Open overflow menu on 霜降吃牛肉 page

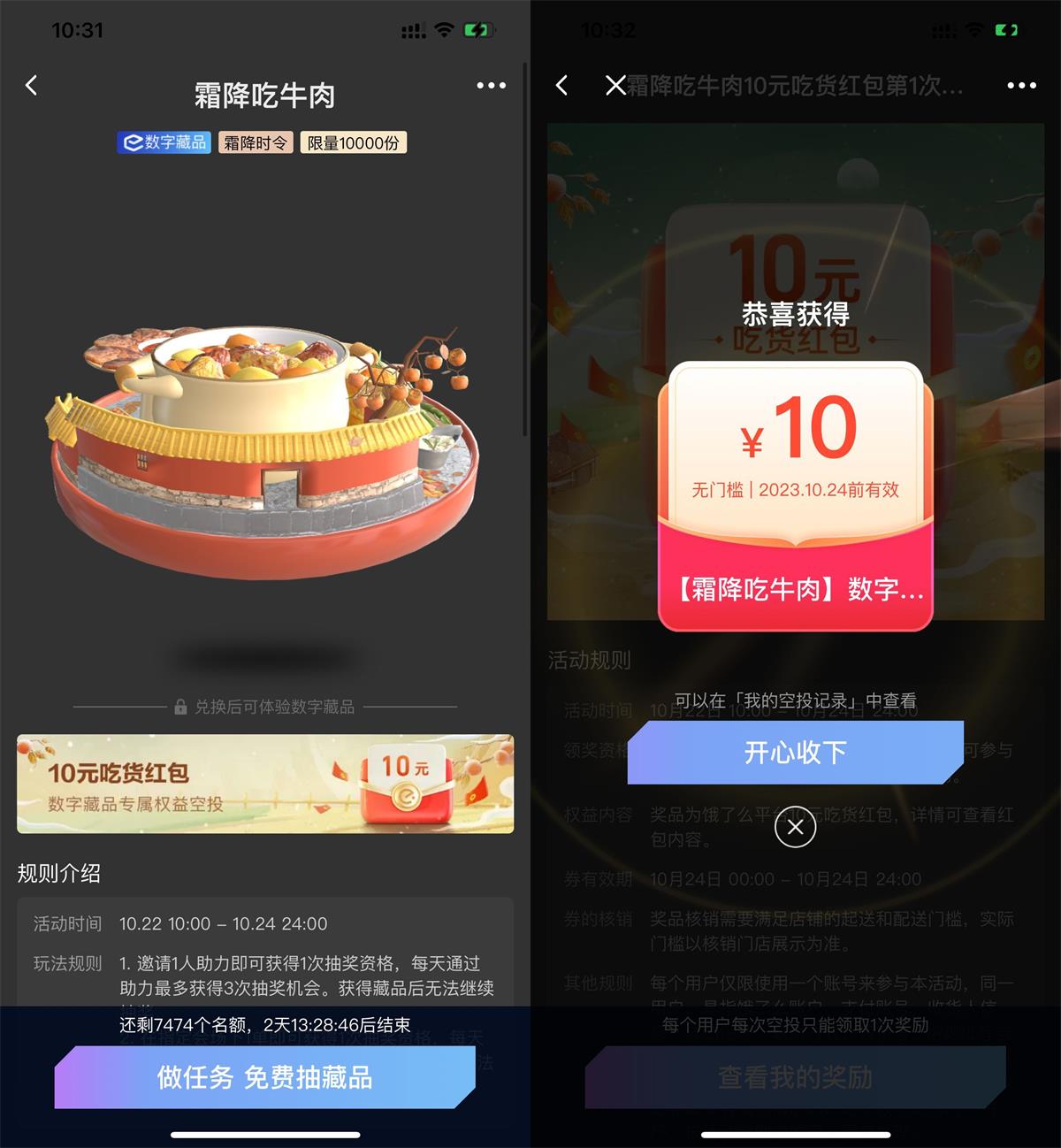coord(491,86)
